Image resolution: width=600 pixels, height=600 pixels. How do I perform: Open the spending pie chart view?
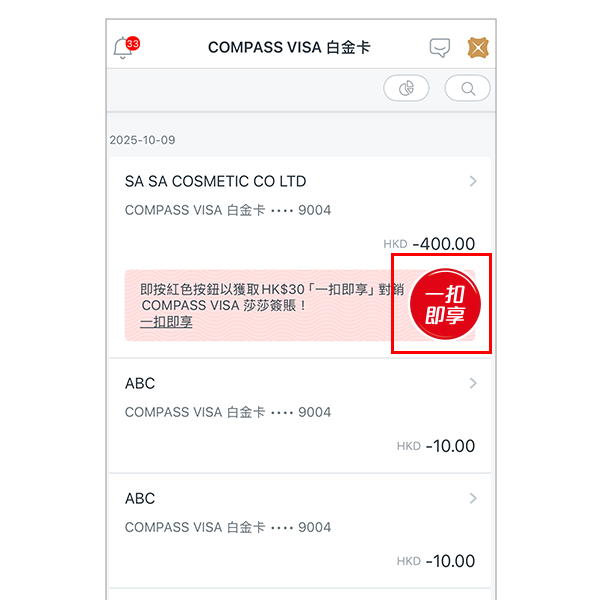click(406, 89)
